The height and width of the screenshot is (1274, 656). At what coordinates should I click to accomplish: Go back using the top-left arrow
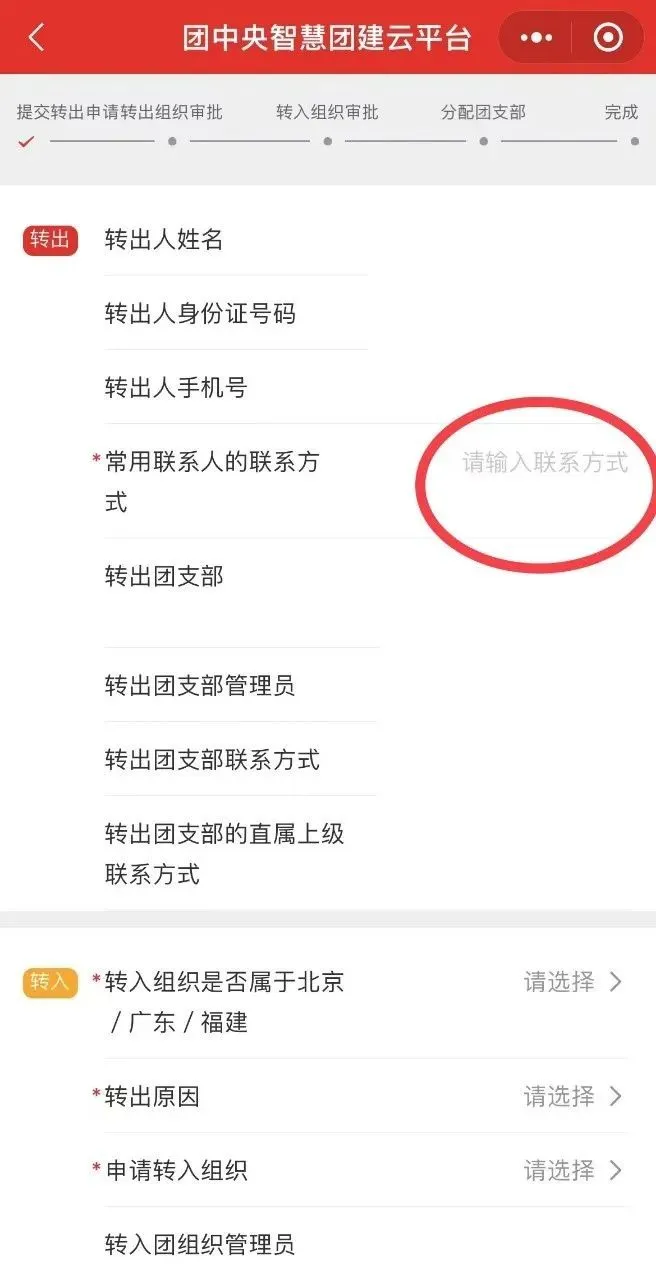click(x=37, y=38)
